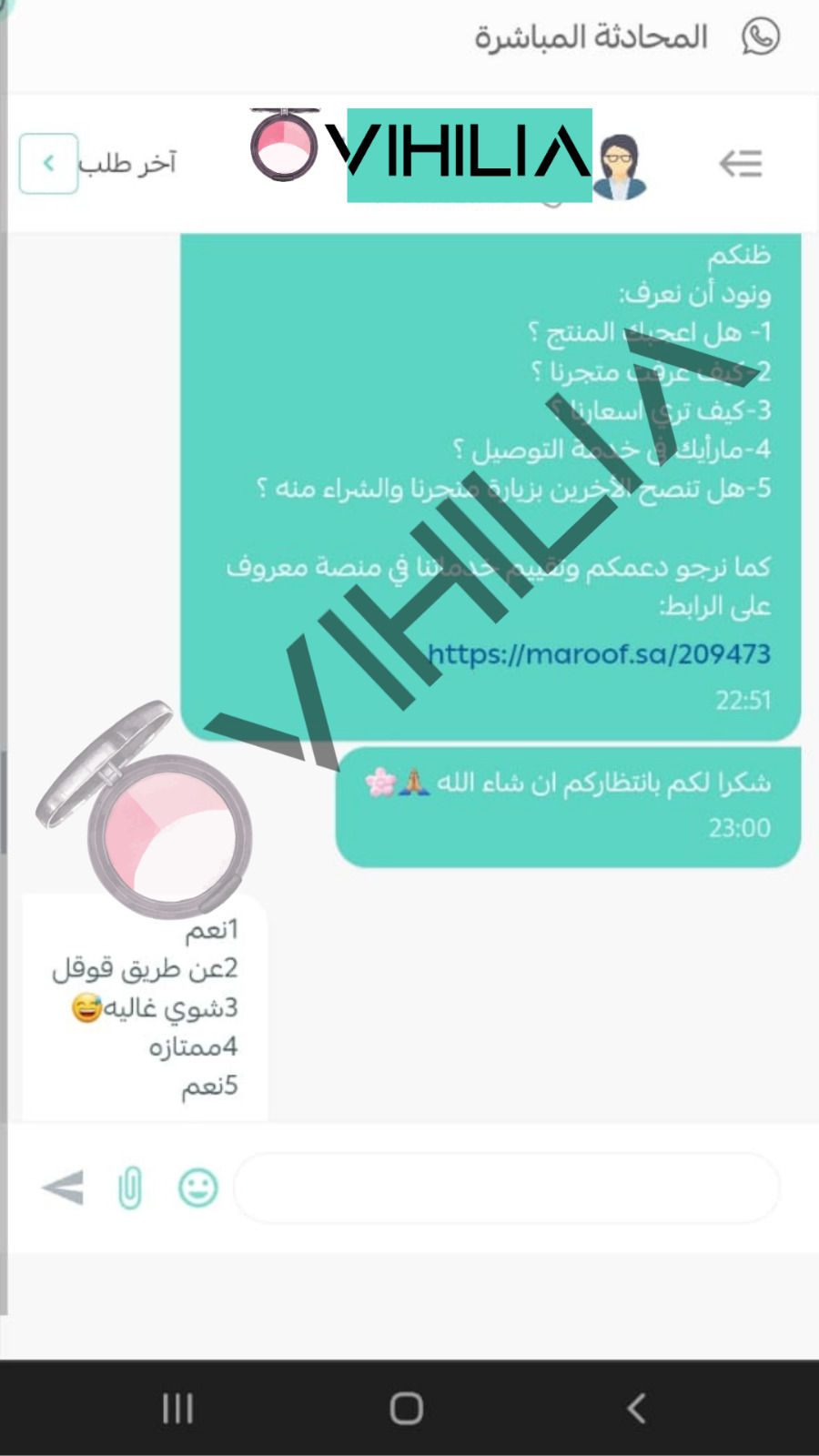Open the WhatsApp icon in the header

761,37
